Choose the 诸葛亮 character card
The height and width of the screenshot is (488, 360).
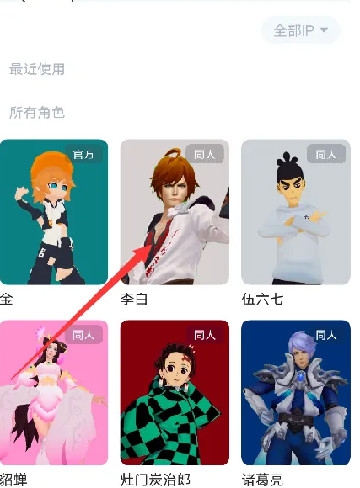click(296, 393)
